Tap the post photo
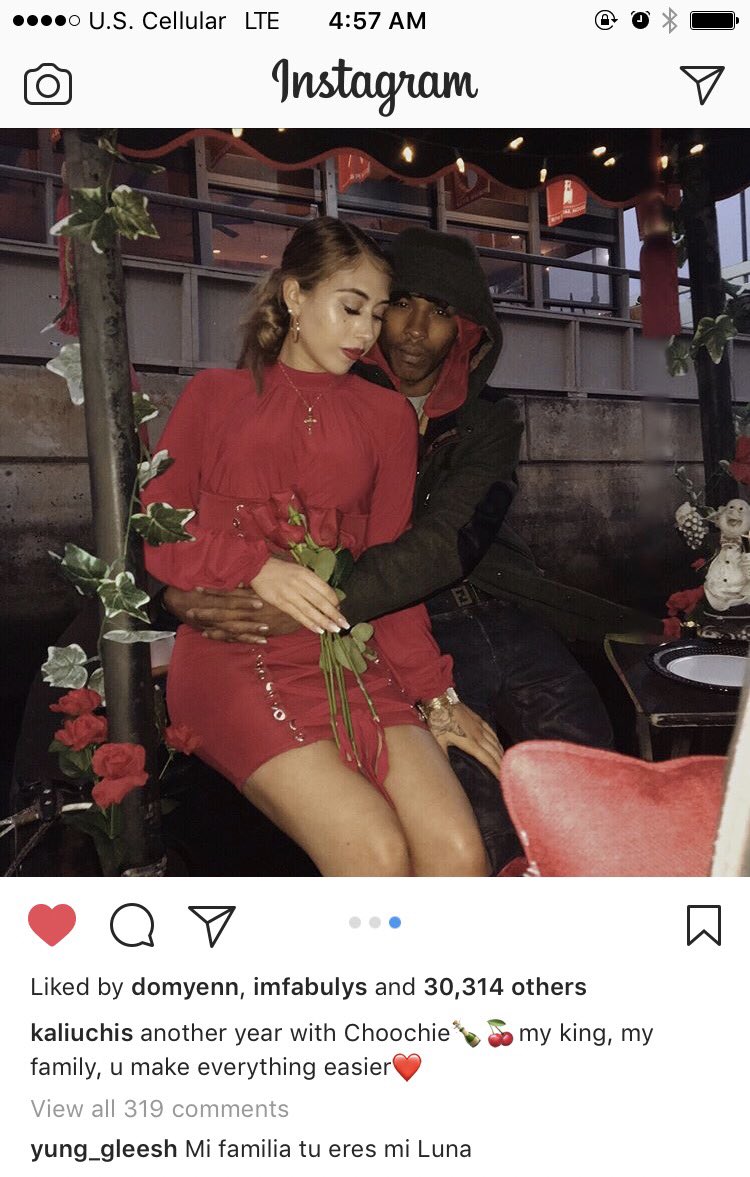This screenshot has width=750, height=1177. (x=375, y=502)
